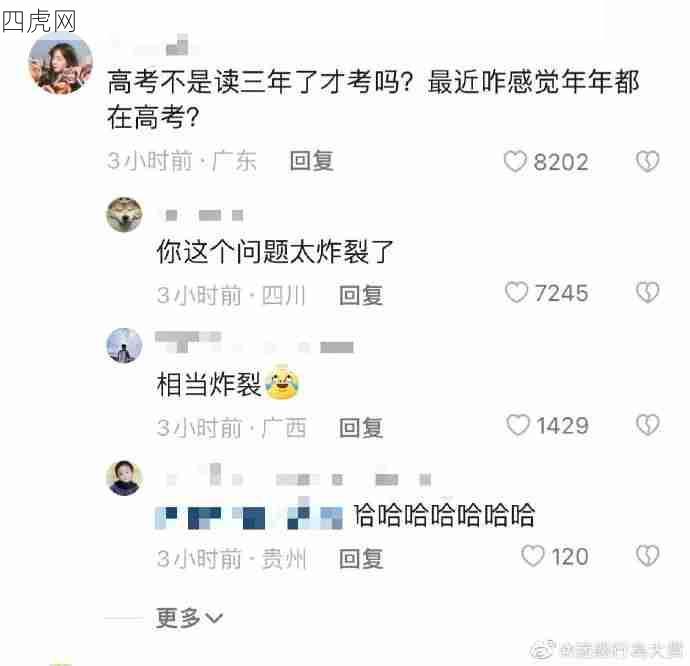The height and width of the screenshot is (666, 690).
Task: Open the dog avatar profile of 四川 commenter
Action: click(125, 215)
